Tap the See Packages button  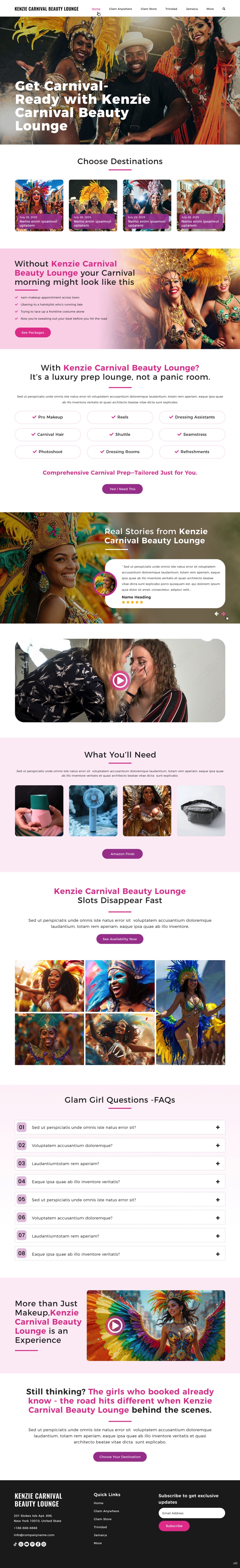[x=33, y=332]
